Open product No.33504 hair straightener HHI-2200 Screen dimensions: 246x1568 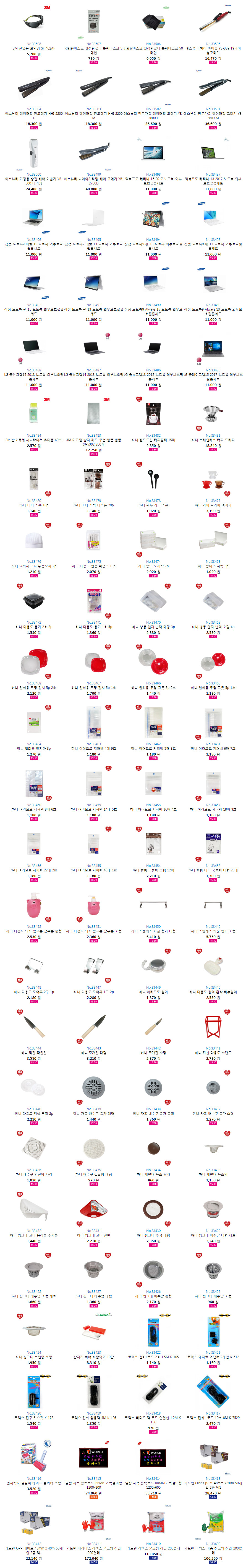(33, 88)
